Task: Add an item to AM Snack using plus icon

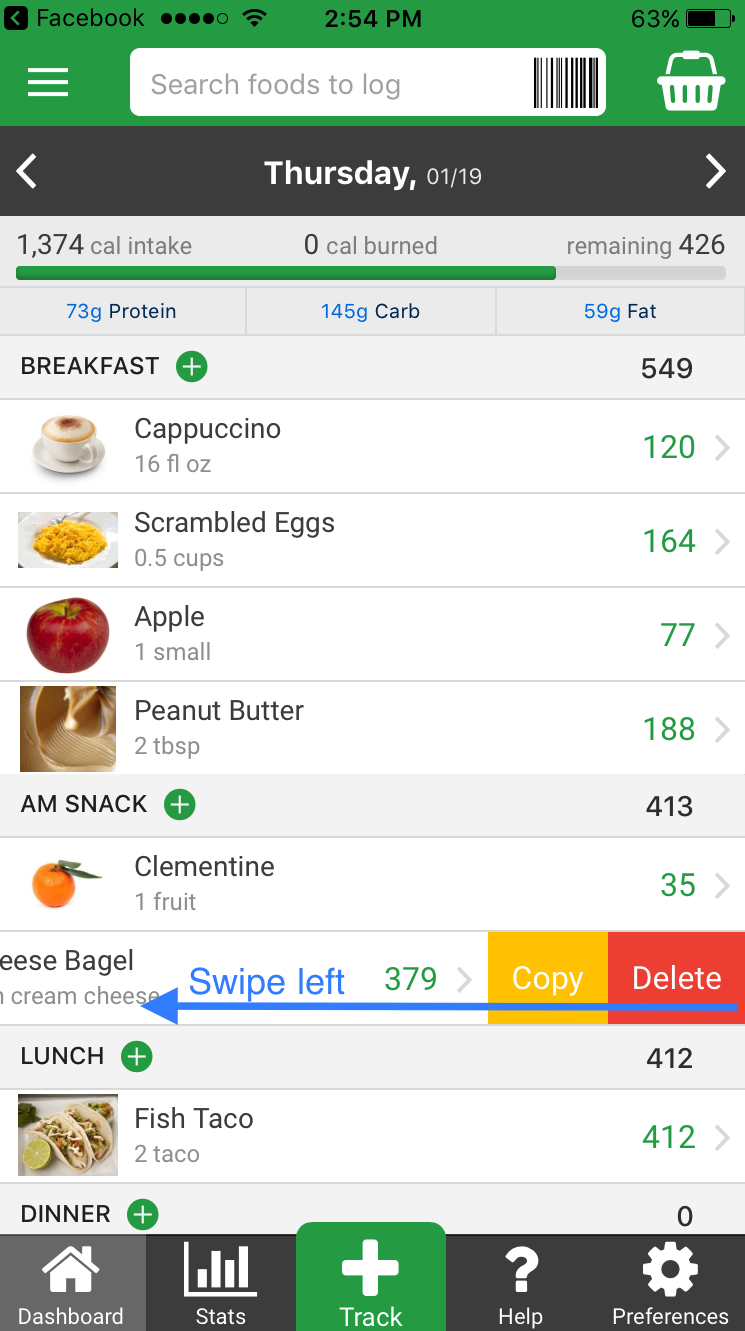Action: pos(180,804)
